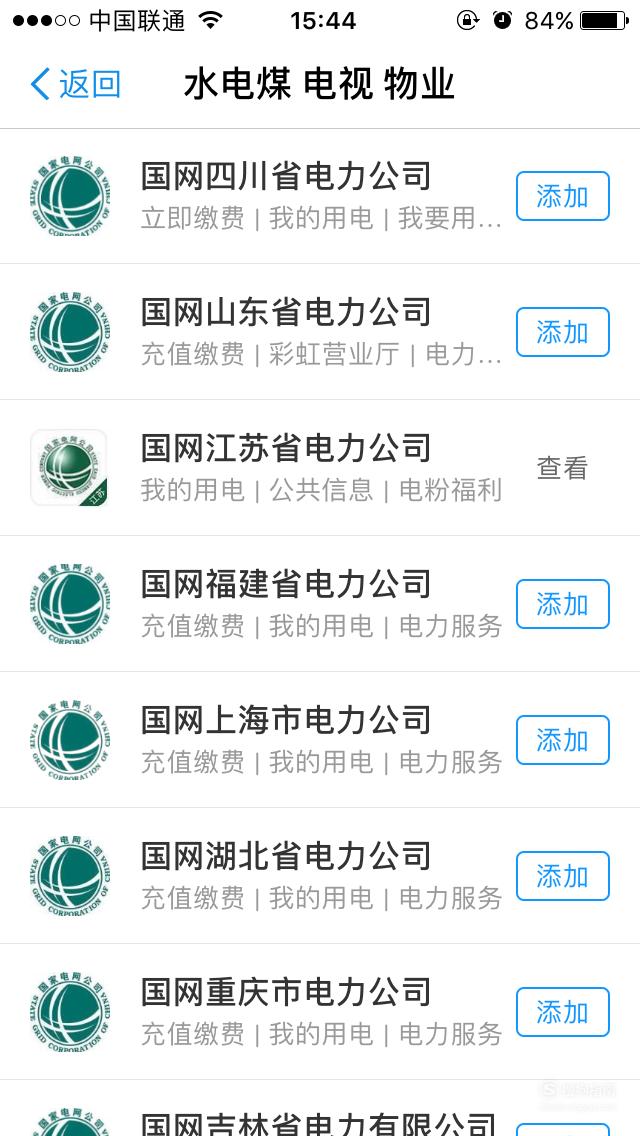Add 国网上海市电力公司
Screen dimensions: 640x1136
click(x=562, y=740)
